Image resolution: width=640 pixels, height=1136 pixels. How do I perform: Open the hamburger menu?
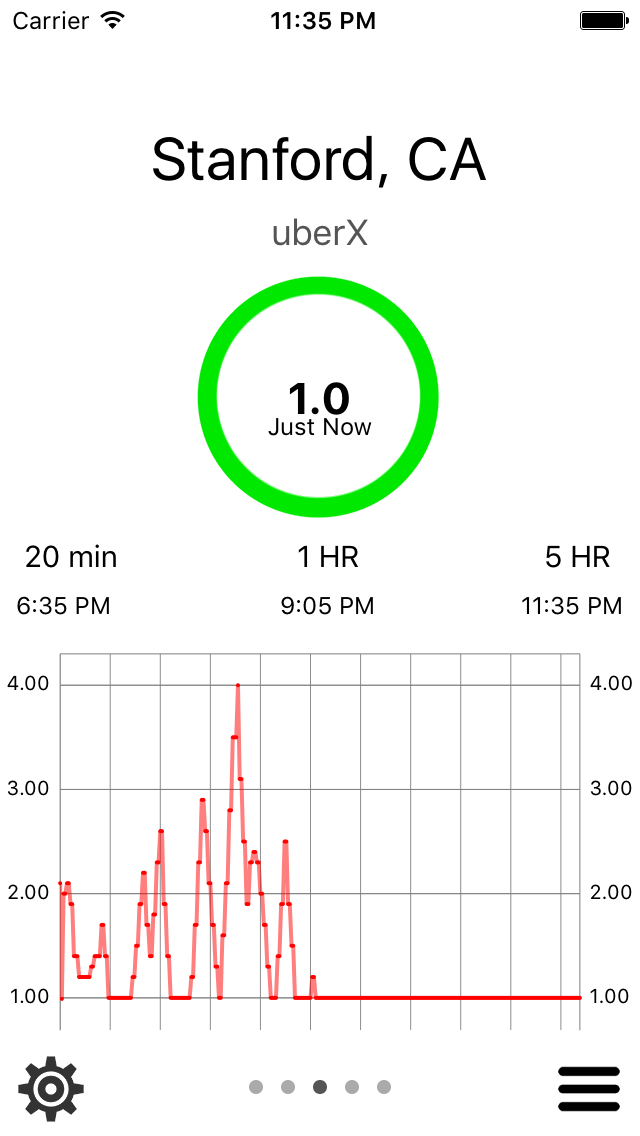[589, 1088]
